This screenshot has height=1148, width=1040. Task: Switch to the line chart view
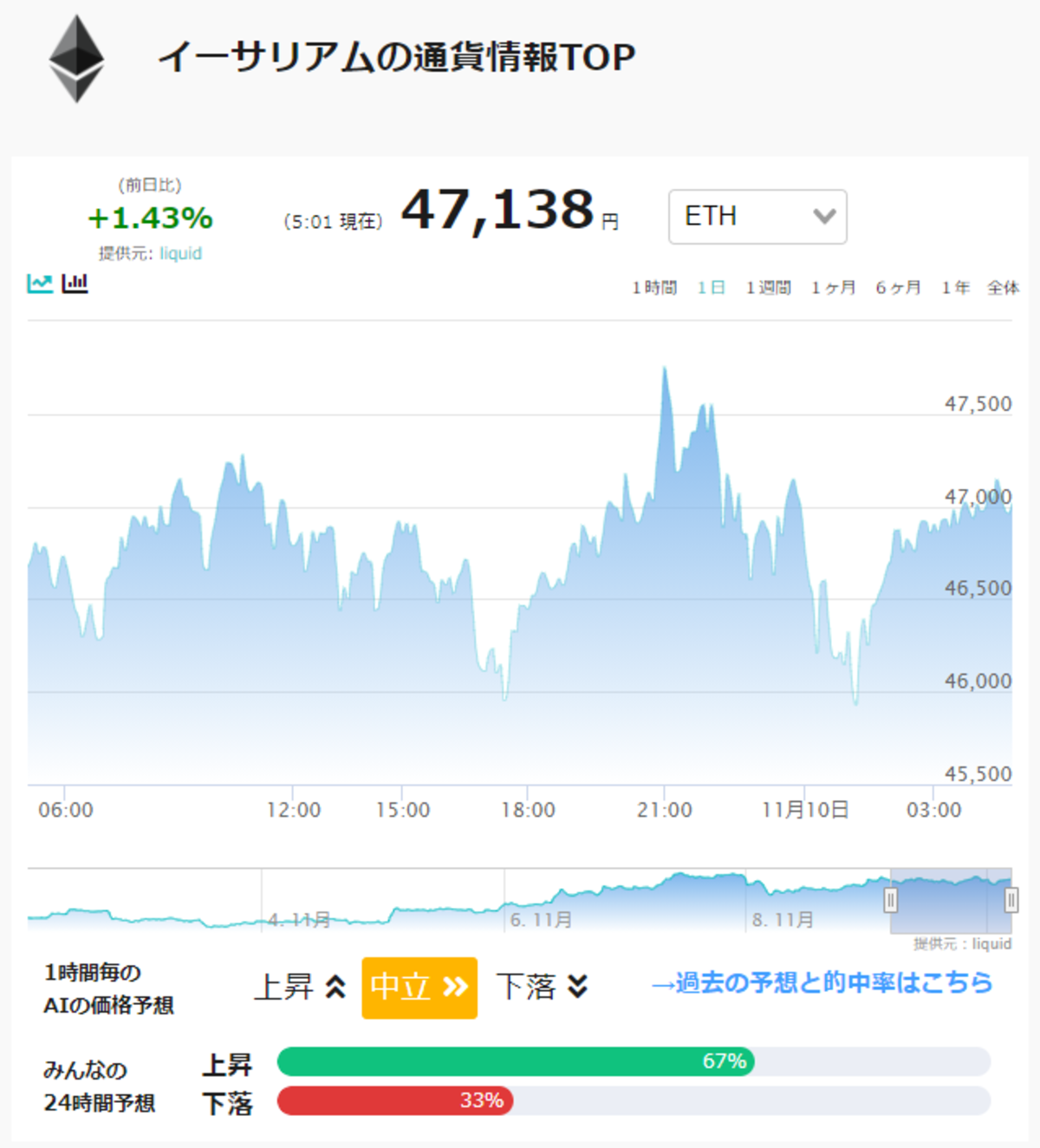(40, 284)
